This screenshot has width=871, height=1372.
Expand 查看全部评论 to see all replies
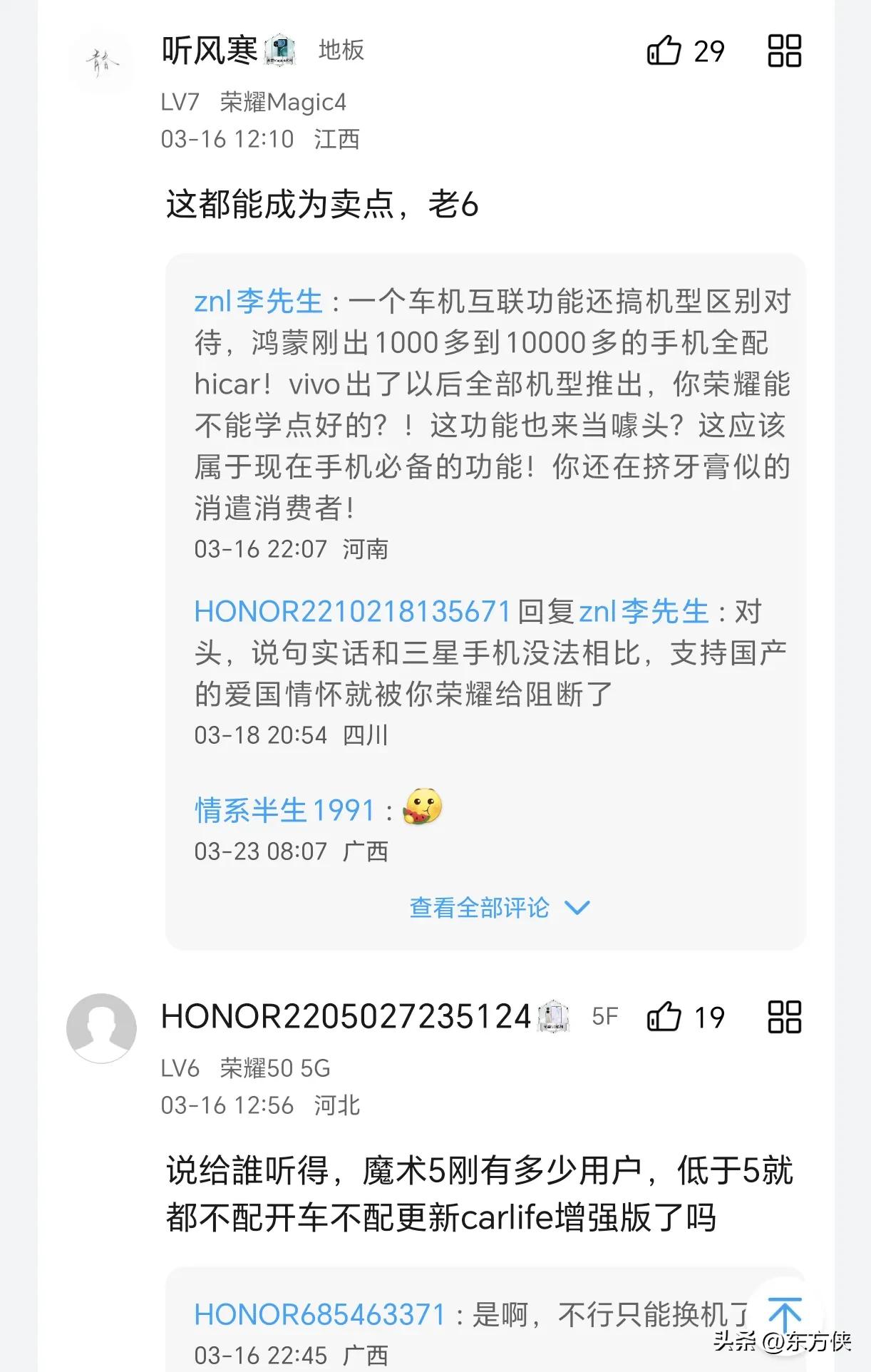(499, 908)
